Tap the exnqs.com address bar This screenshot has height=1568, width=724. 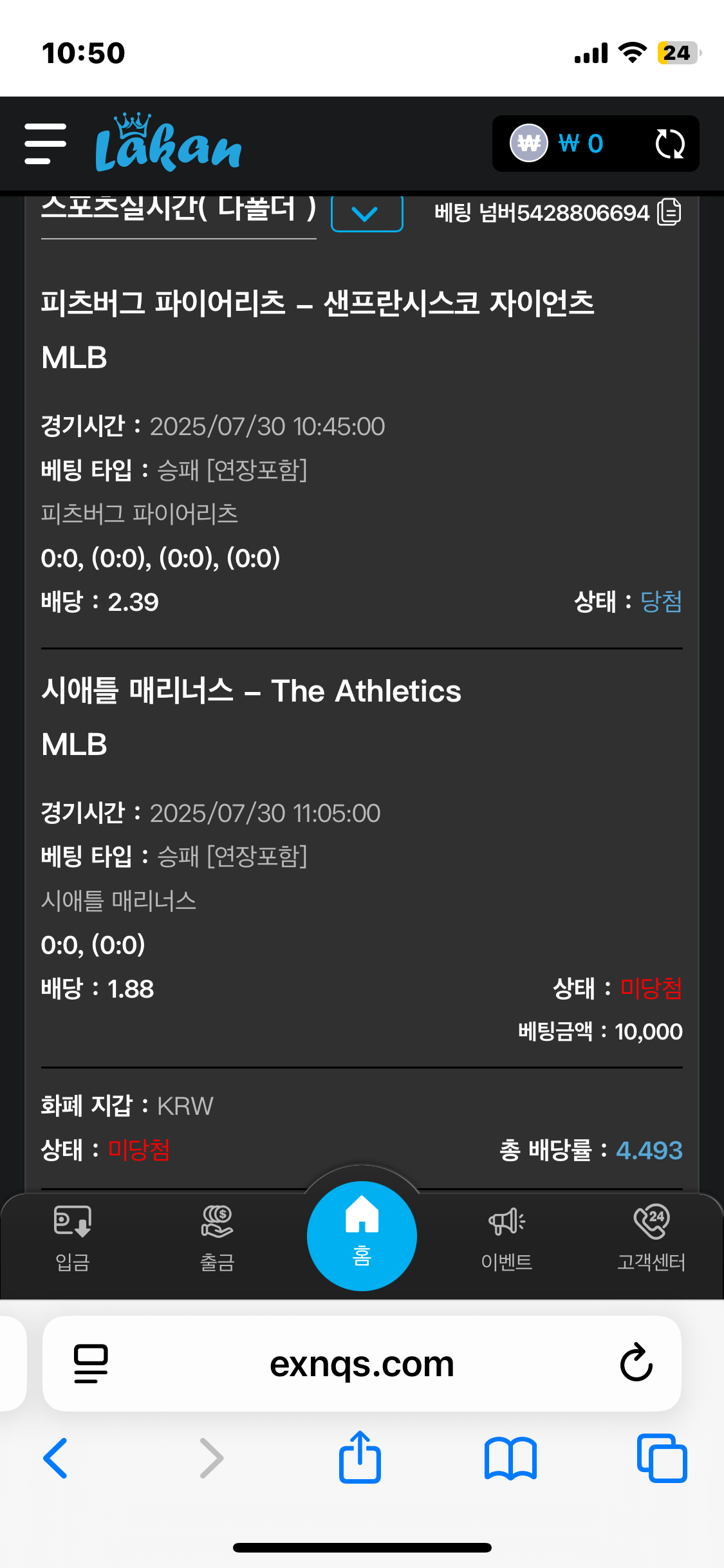coord(362,1363)
